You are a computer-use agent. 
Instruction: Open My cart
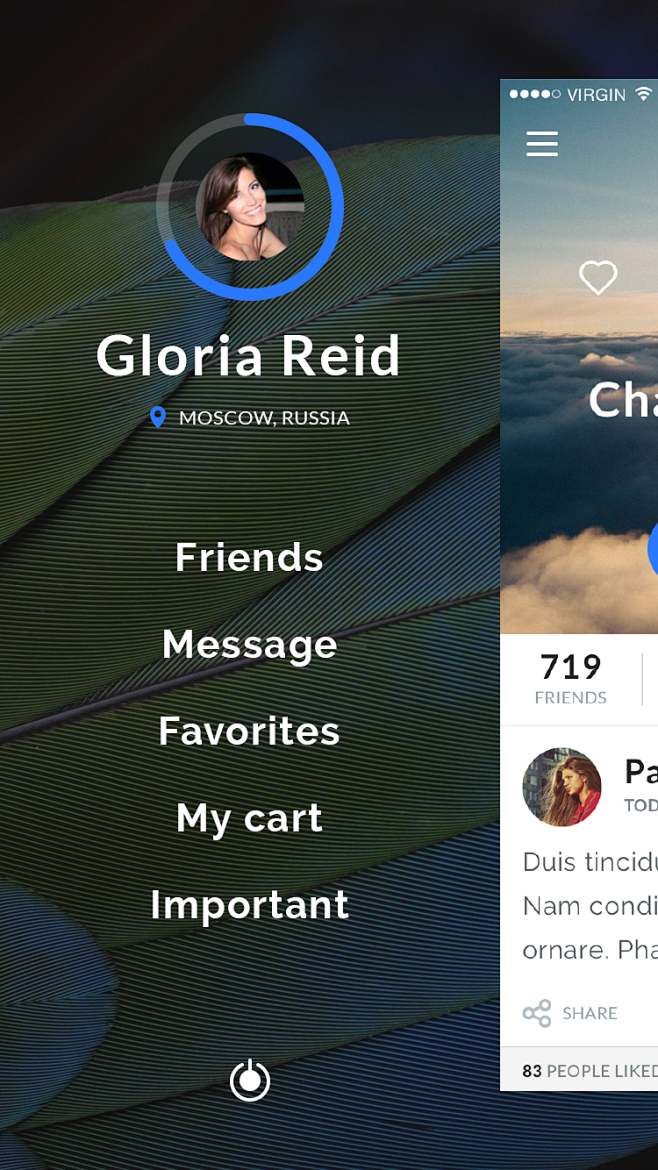point(249,818)
